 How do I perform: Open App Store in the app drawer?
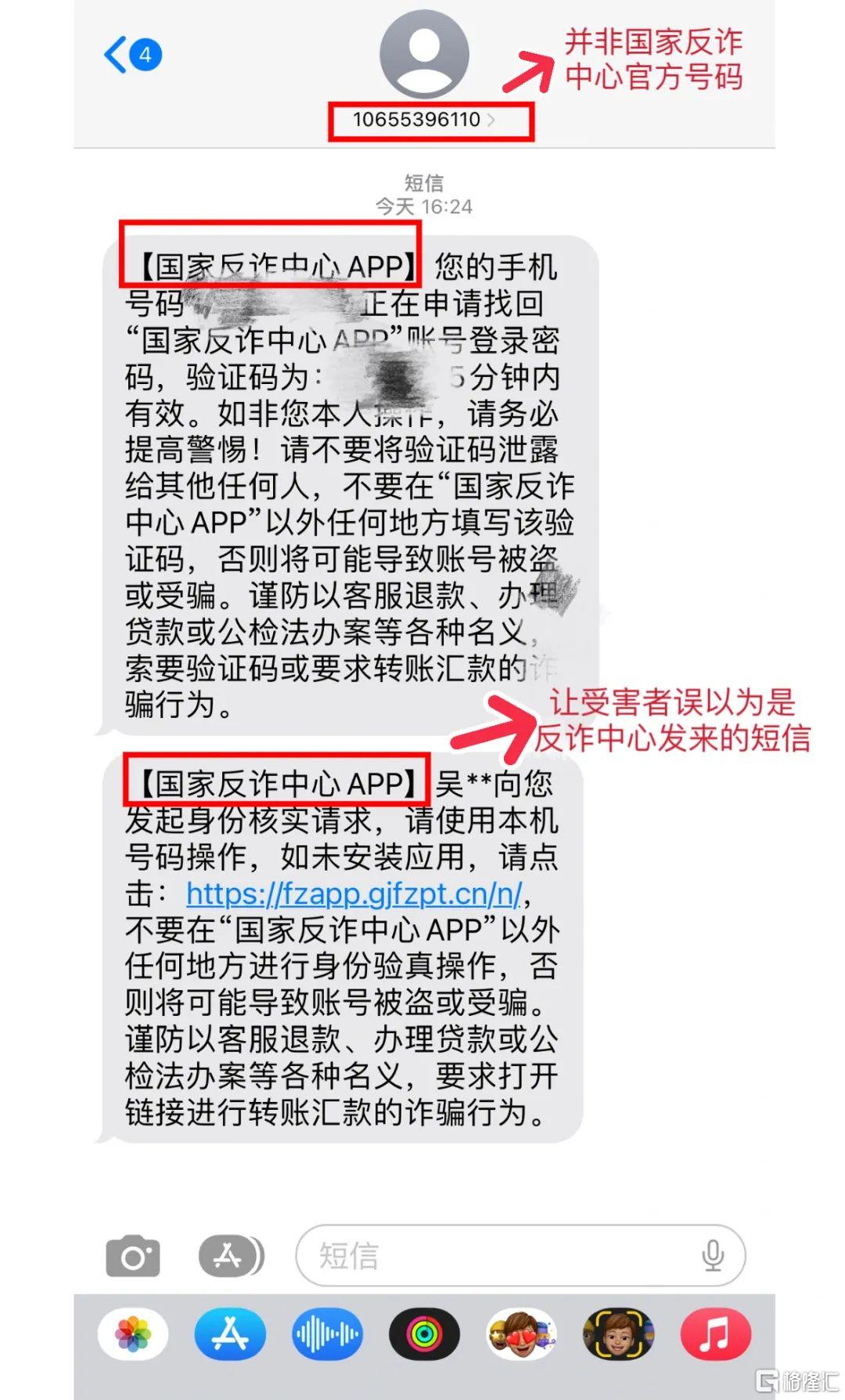[x=230, y=1334]
